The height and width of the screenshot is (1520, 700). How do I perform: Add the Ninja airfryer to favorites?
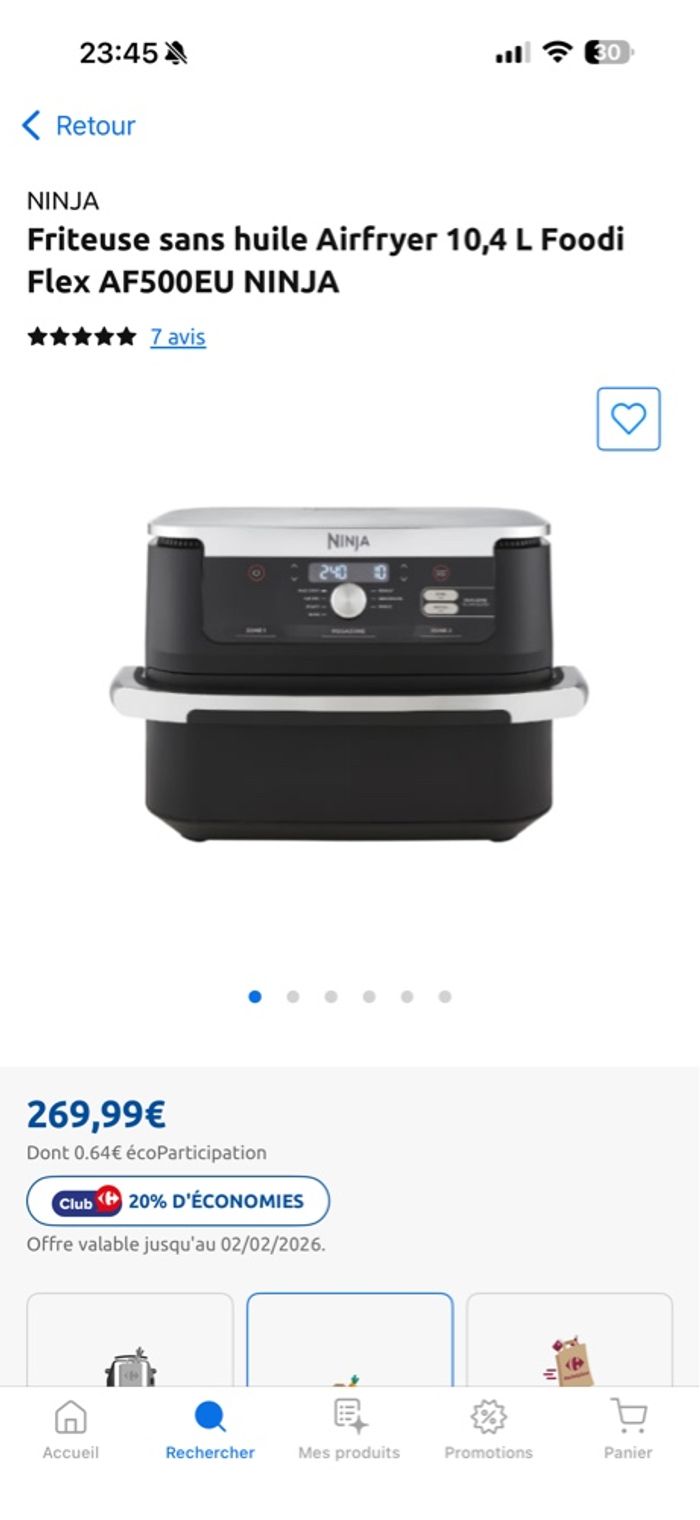coord(628,419)
